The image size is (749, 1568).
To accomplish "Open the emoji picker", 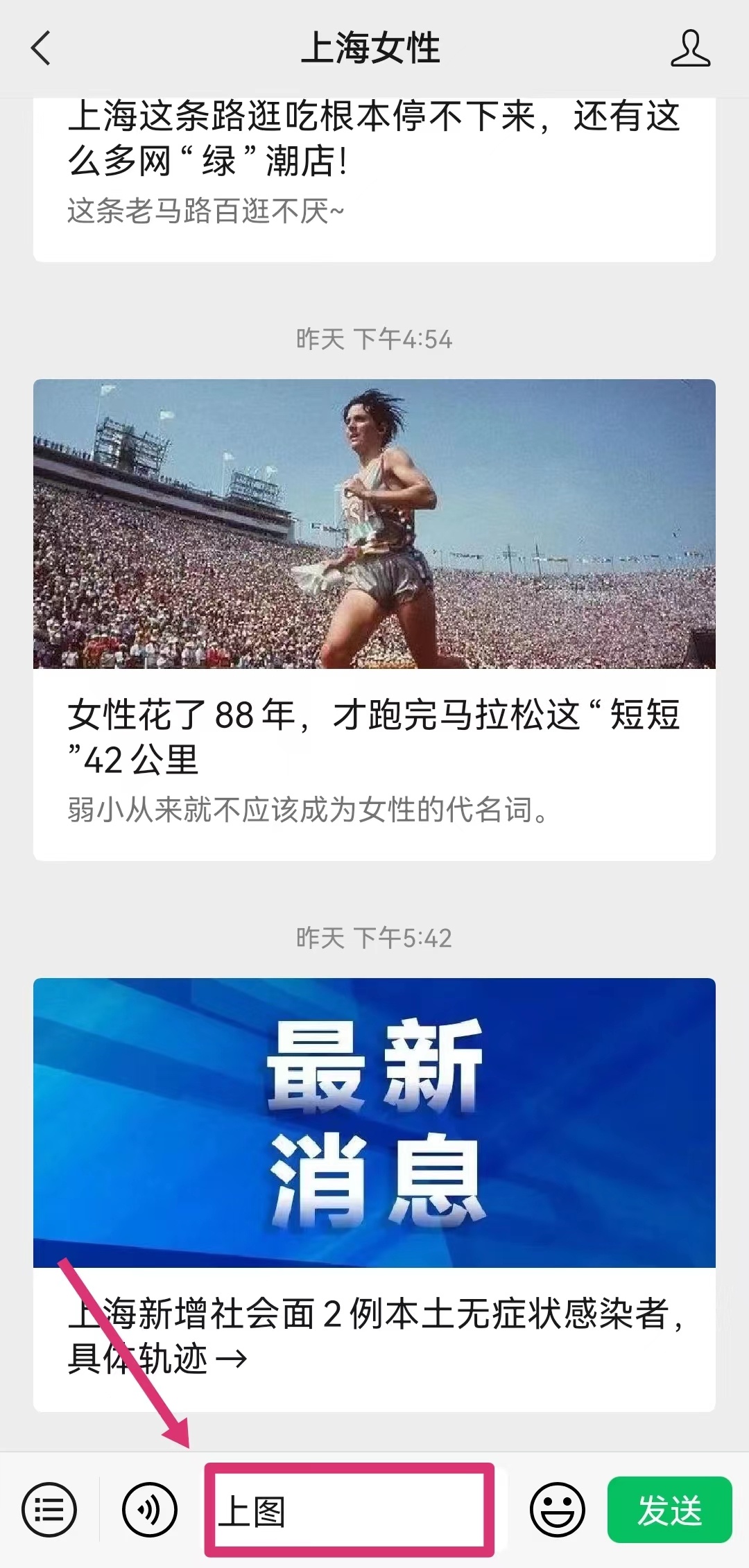I will point(558,1509).
